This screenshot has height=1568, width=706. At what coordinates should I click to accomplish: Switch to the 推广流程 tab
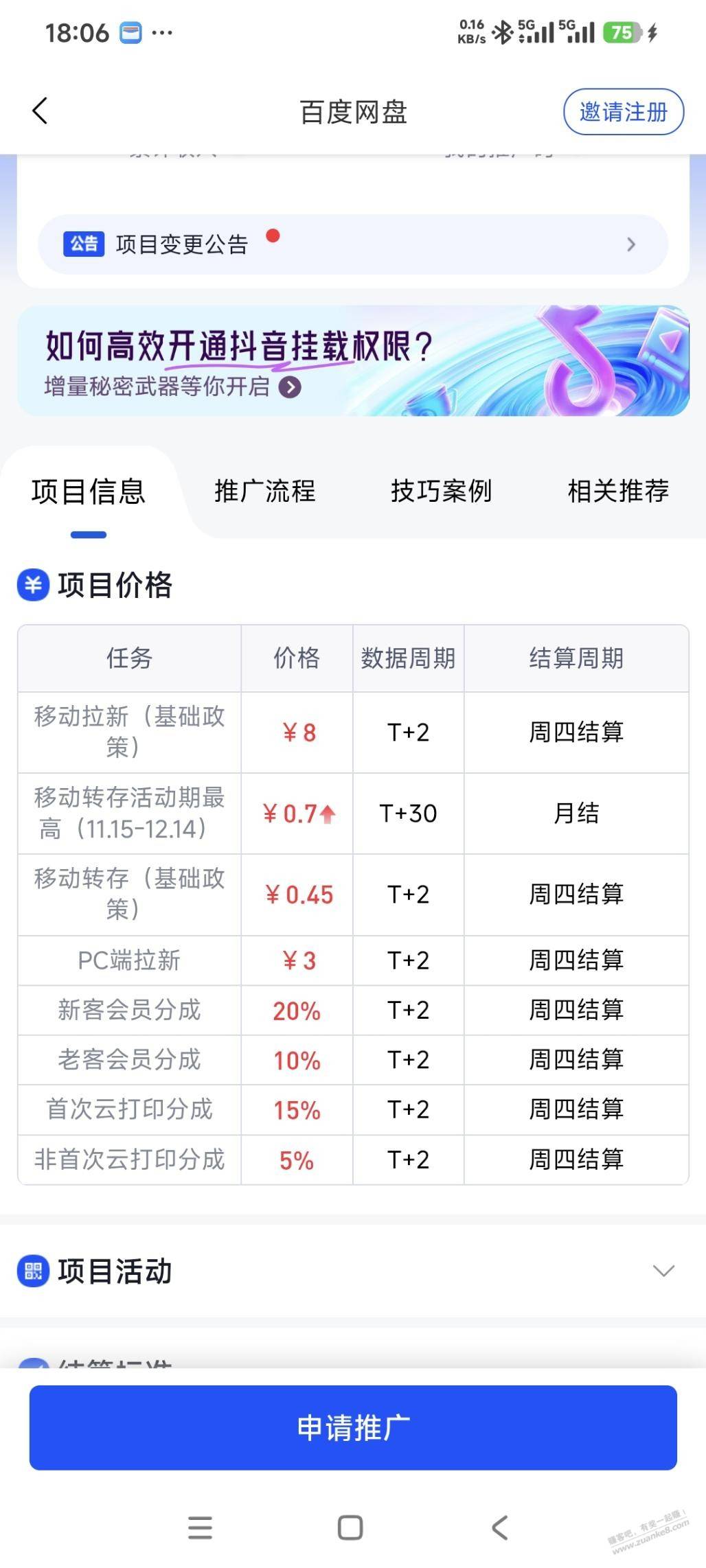pyautogui.click(x=265, y=492)
